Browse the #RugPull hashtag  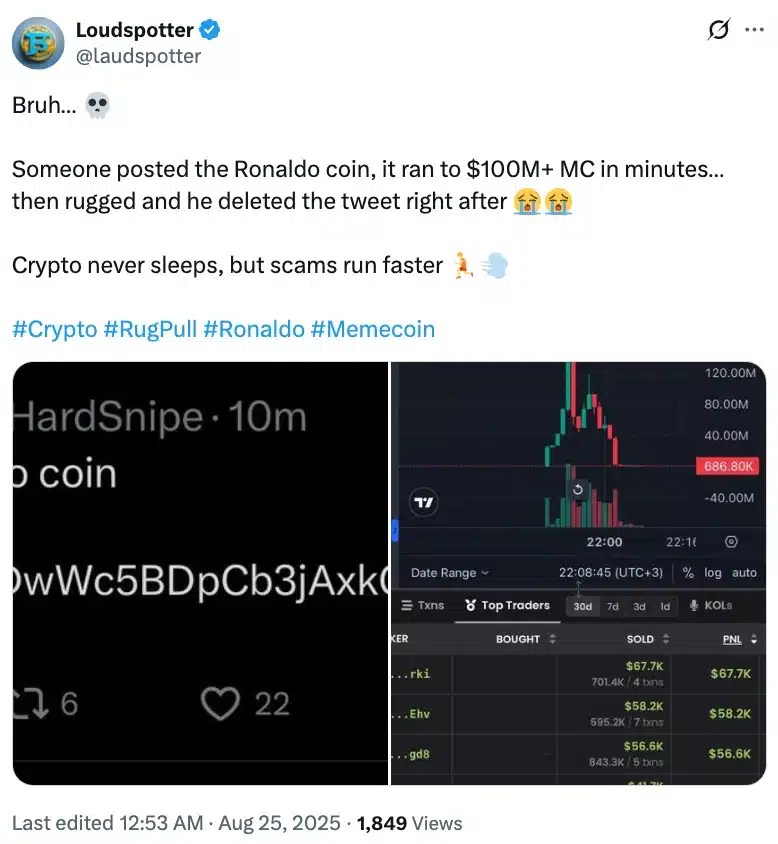point(149,329)
